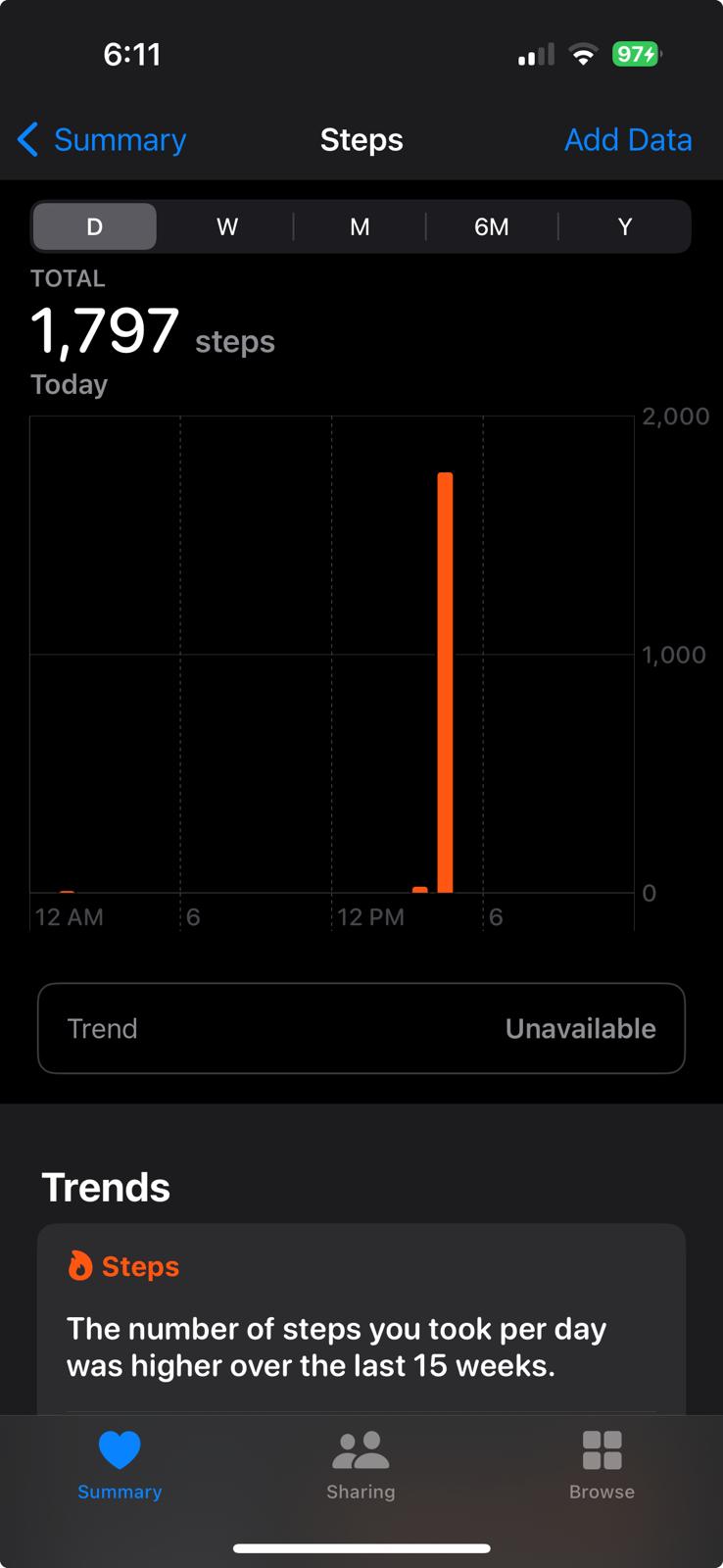Tap the total 1,797 steps value
Image resolution: width=723 pixels, height=1568 pixels.
click(106, 330)
